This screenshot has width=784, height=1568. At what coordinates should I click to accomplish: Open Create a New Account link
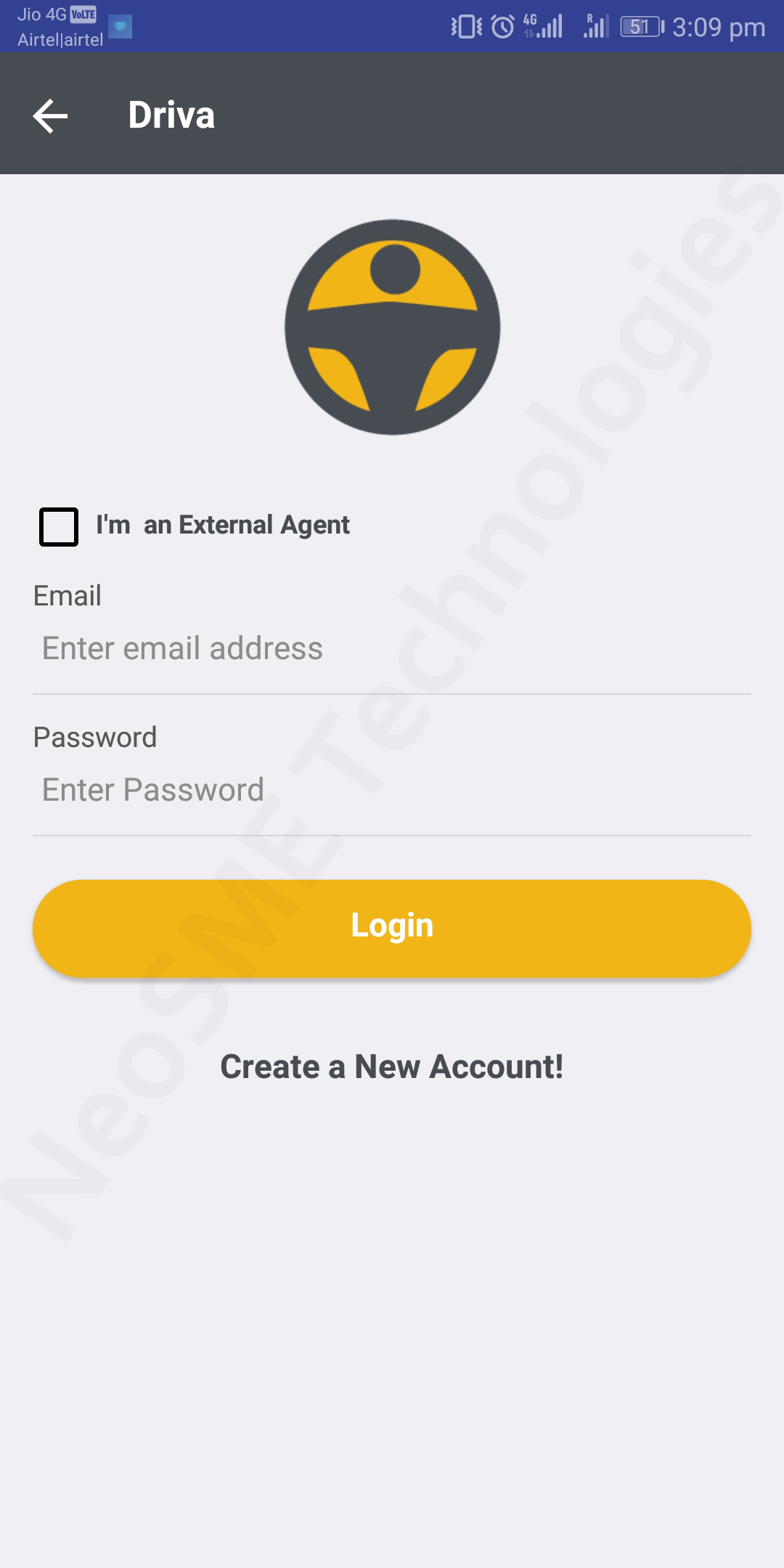tap(392, 1066)
